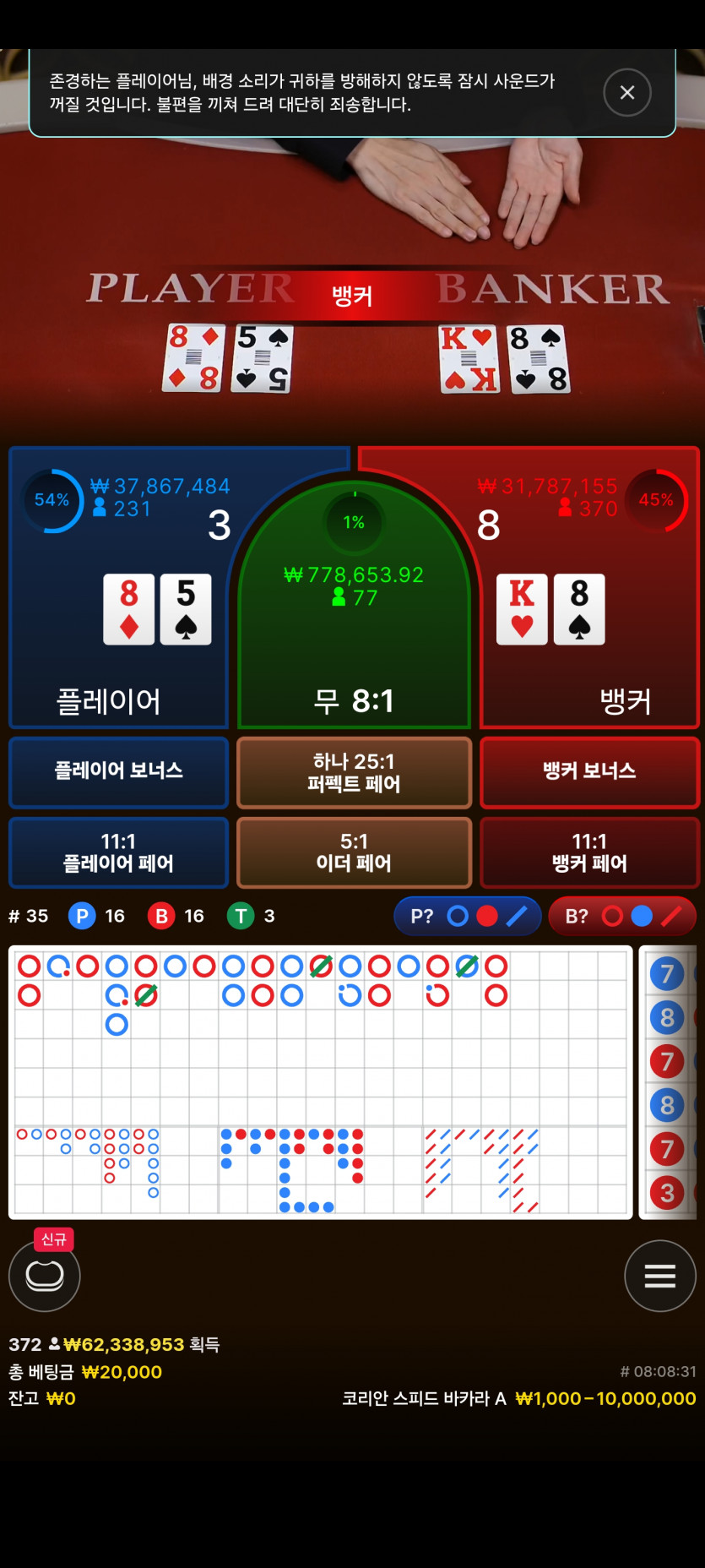Select 플레이어 보너스 side bet
The width and height of the screenshot is (705, 1568).
click(x=118, y=771)
